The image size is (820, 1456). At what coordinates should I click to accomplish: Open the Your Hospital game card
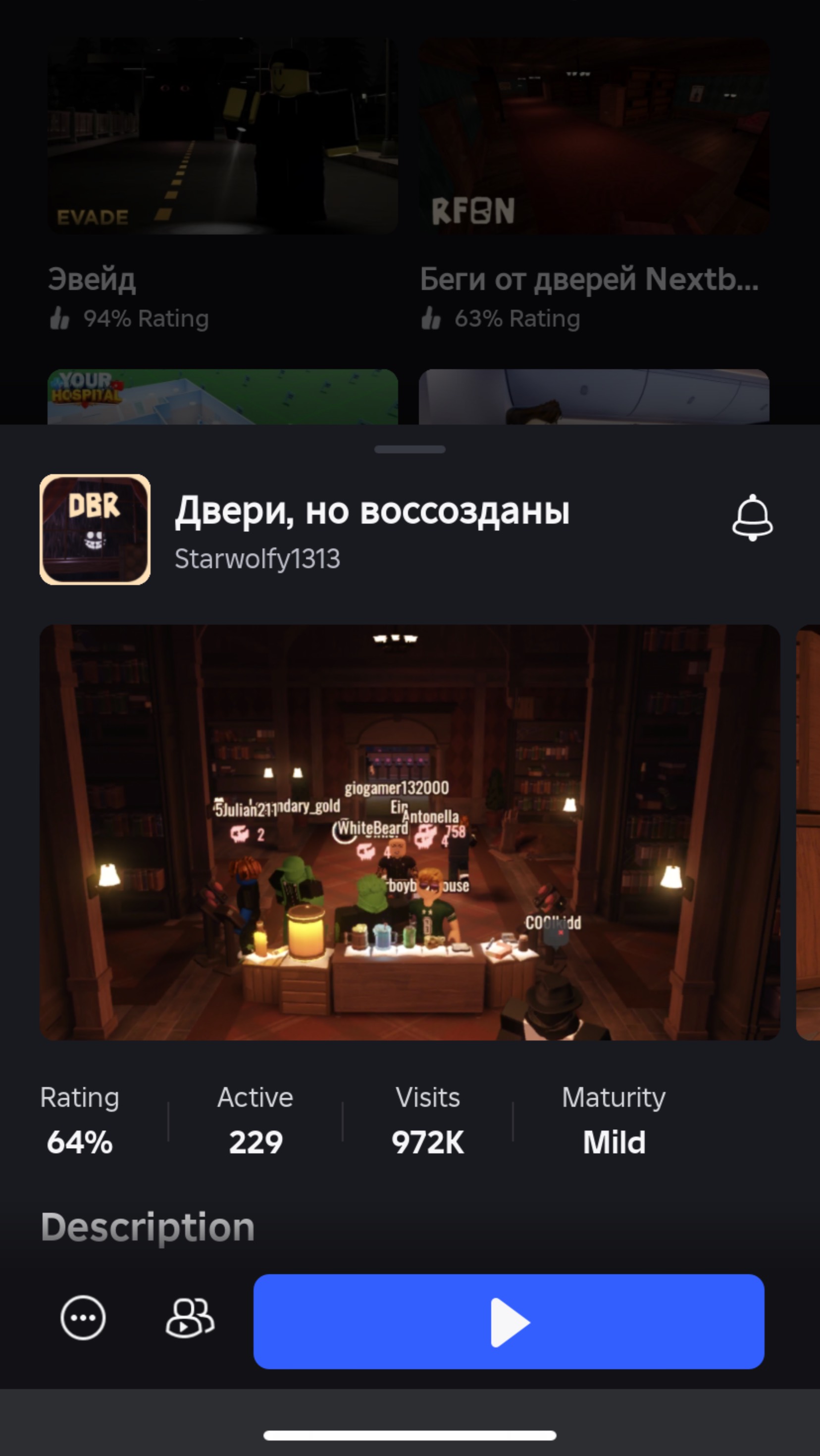tap(222, 397)
